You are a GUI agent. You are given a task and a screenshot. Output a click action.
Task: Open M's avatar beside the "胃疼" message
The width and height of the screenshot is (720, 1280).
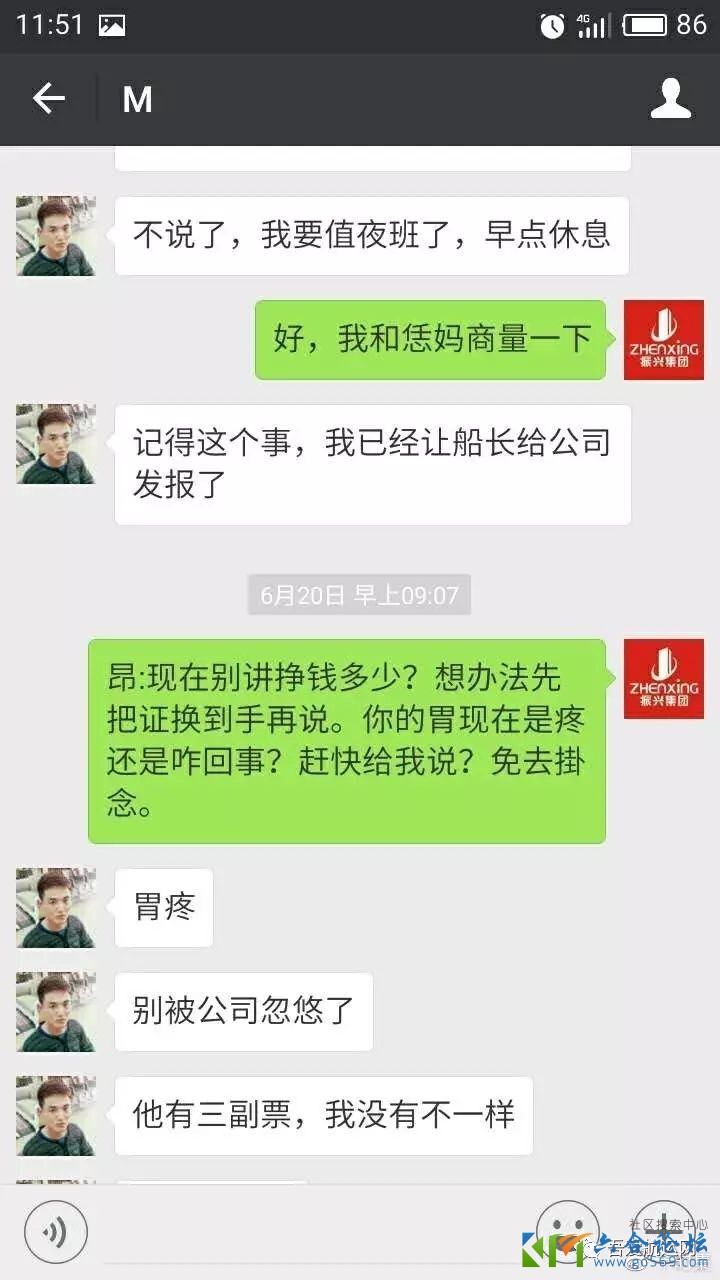pyautogui.click(x=56, y=908)
